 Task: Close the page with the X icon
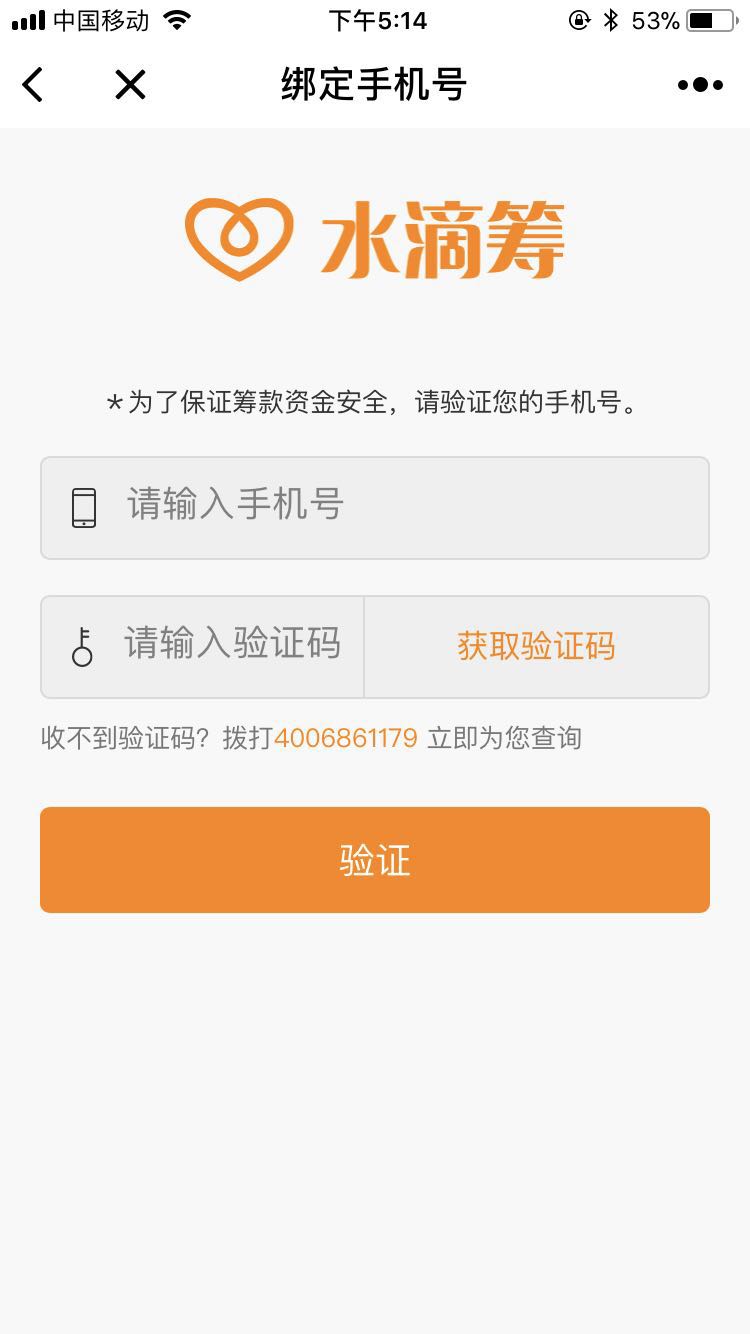pos(130,85)
